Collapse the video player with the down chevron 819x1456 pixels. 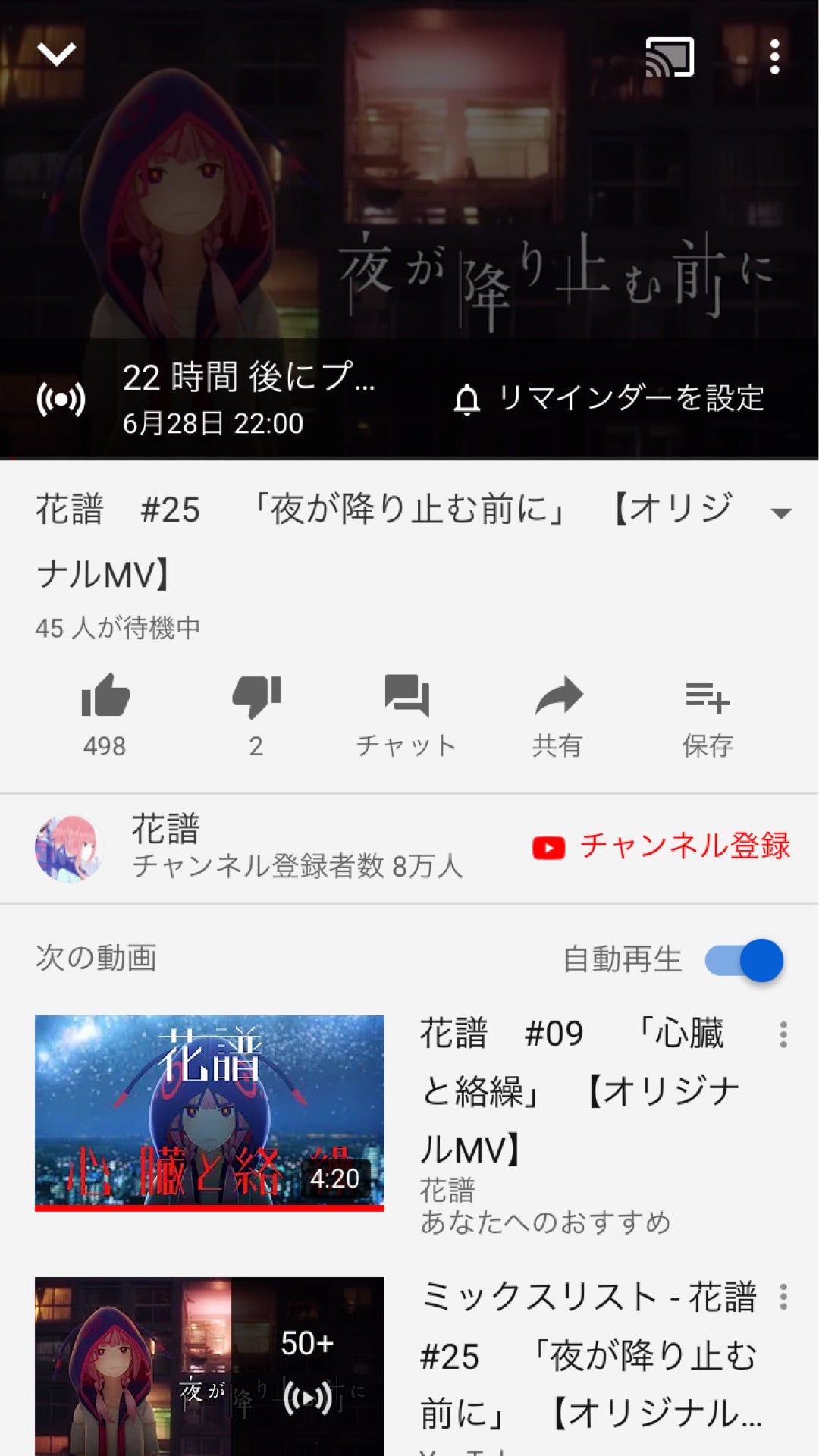pos(57,53)
